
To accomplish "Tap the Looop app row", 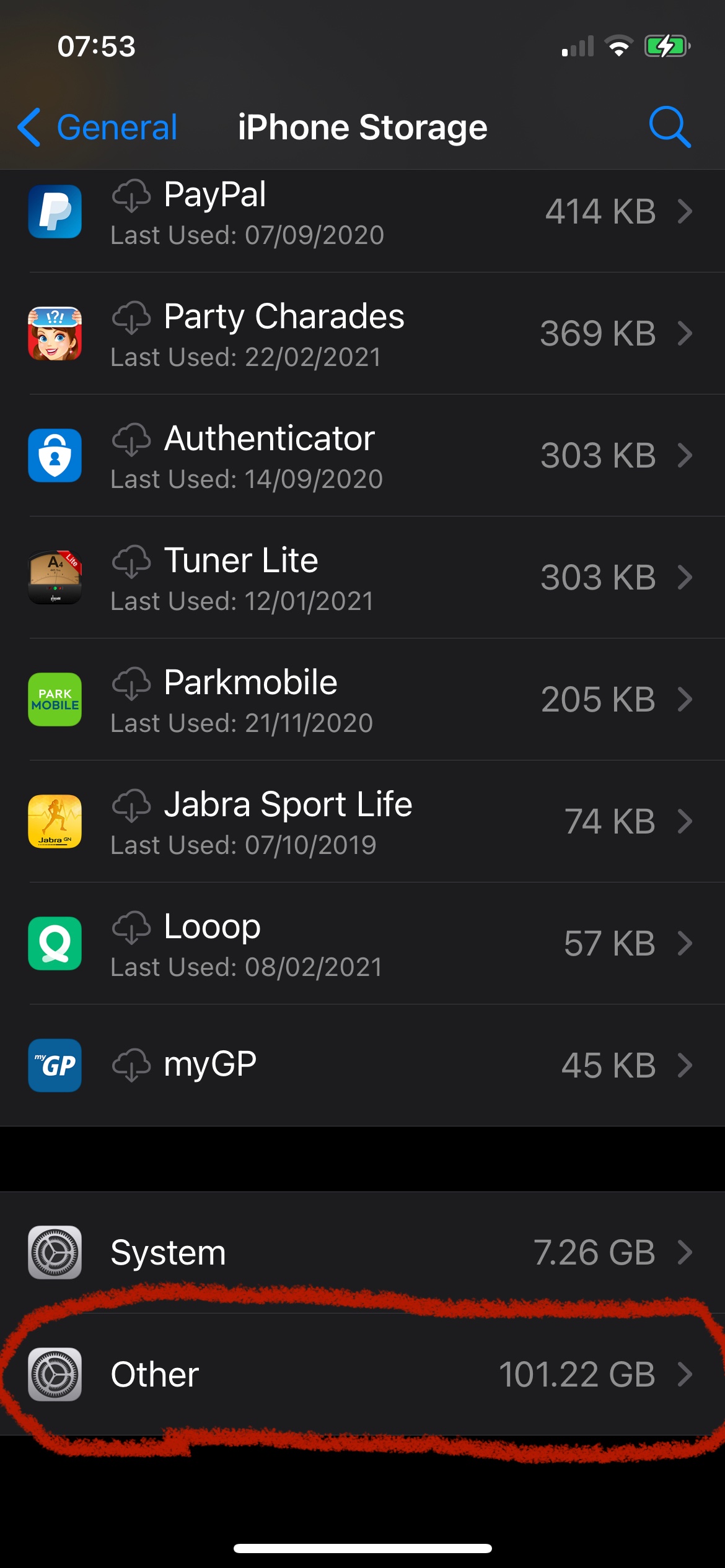I will click(362, 944).
